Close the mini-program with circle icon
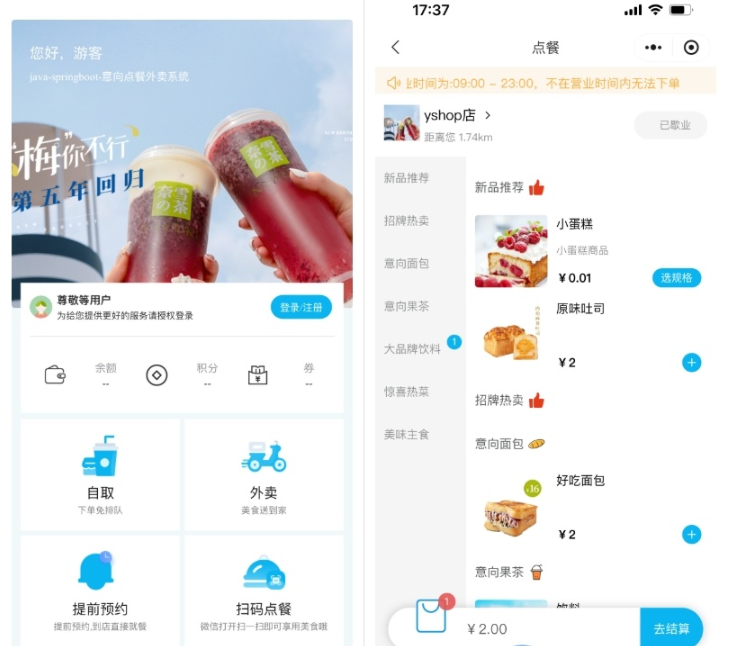Viewport: 745px width, 646px height. [x=691, y=47]
